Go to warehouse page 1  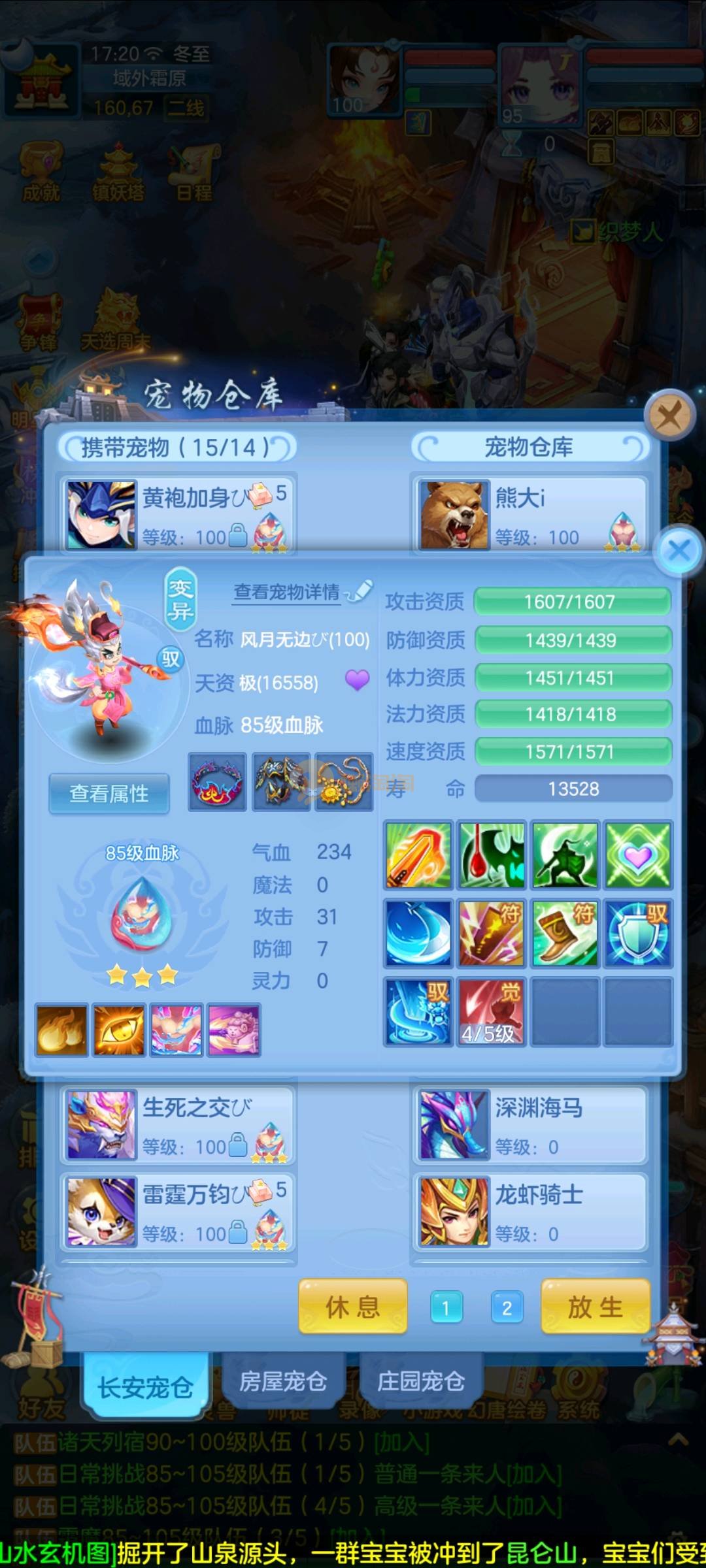point(446,1307)
